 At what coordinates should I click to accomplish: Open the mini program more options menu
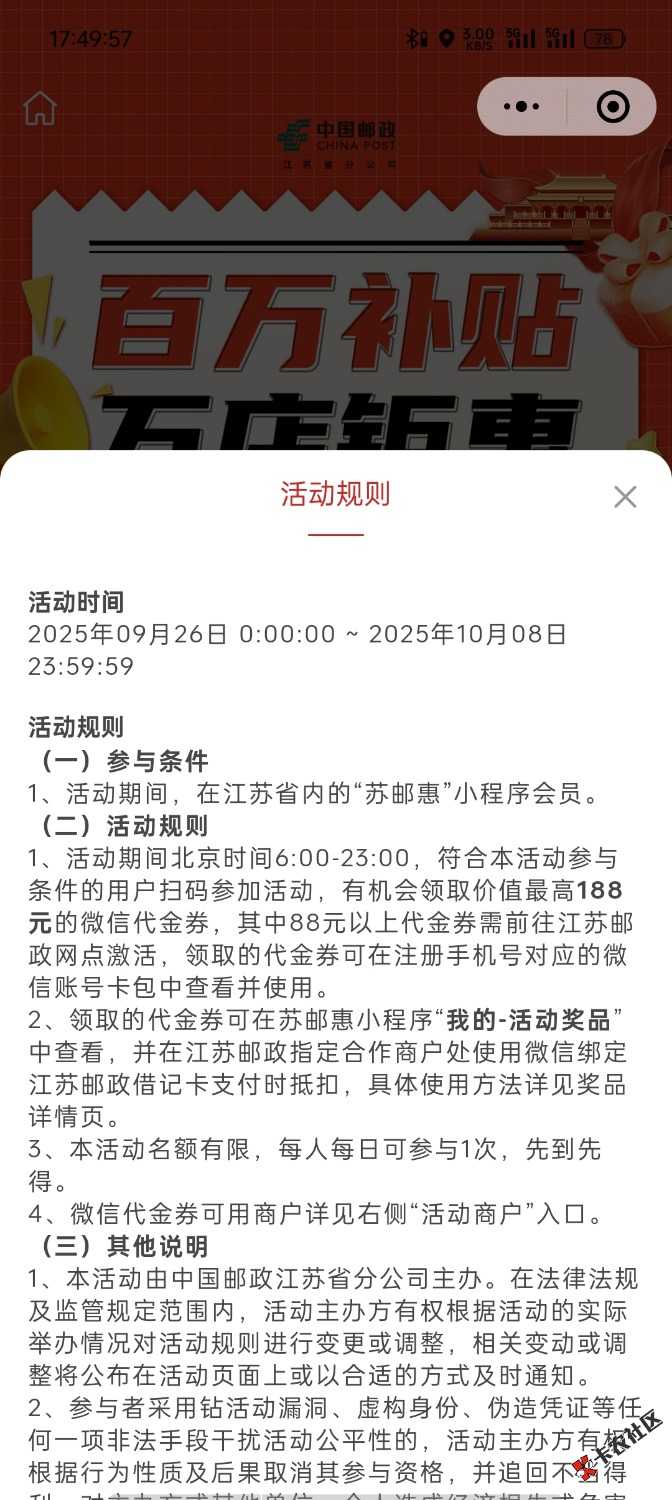click(521, 106)
